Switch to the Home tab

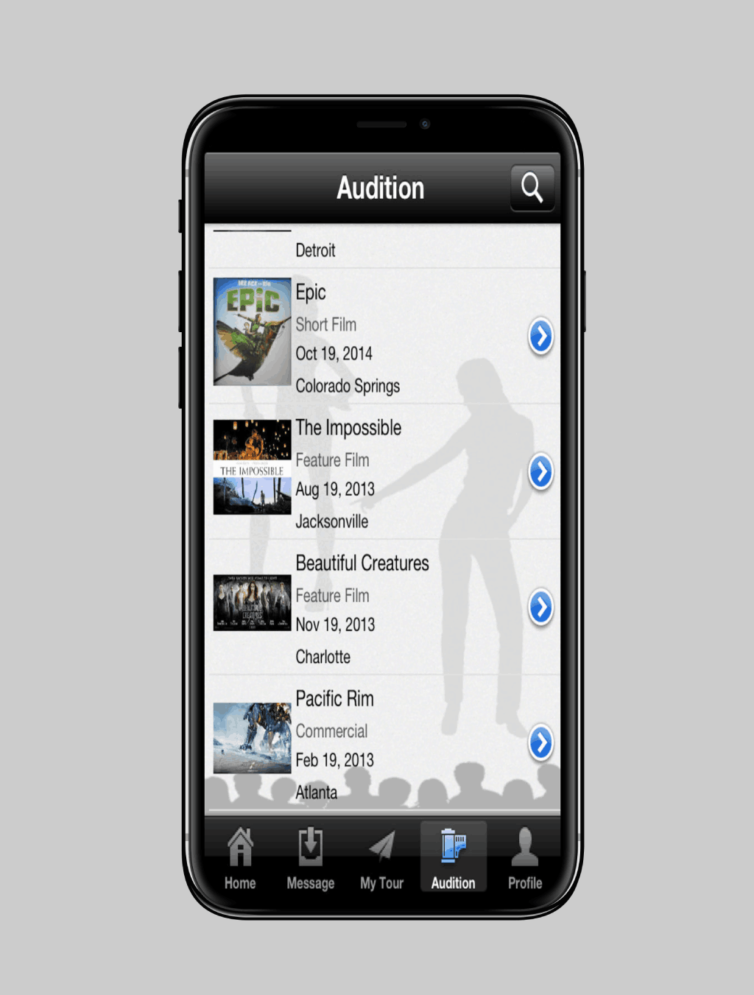pos(240,858)
